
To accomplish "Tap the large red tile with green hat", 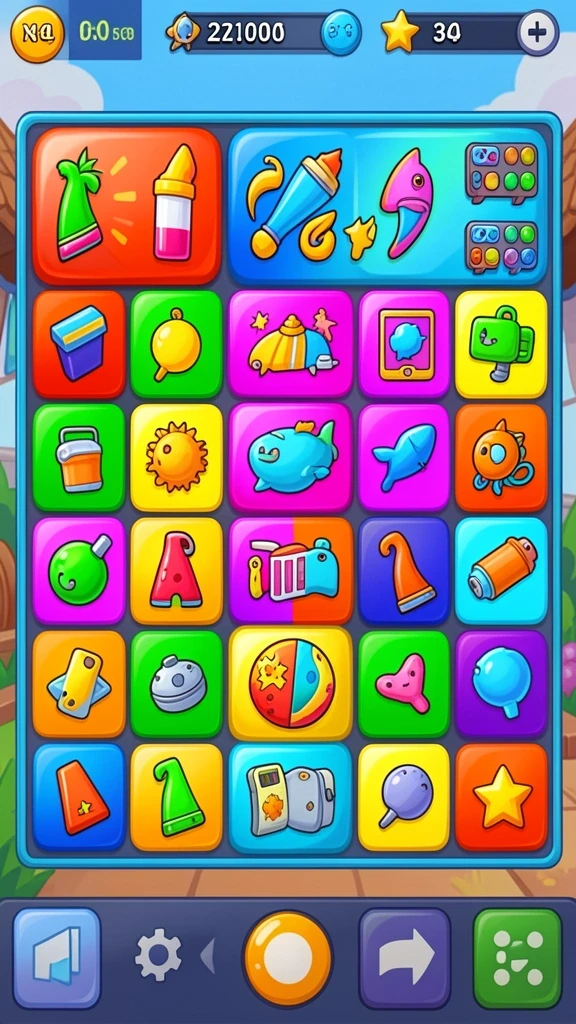I will pyautogui.click(x=127, y=206).
